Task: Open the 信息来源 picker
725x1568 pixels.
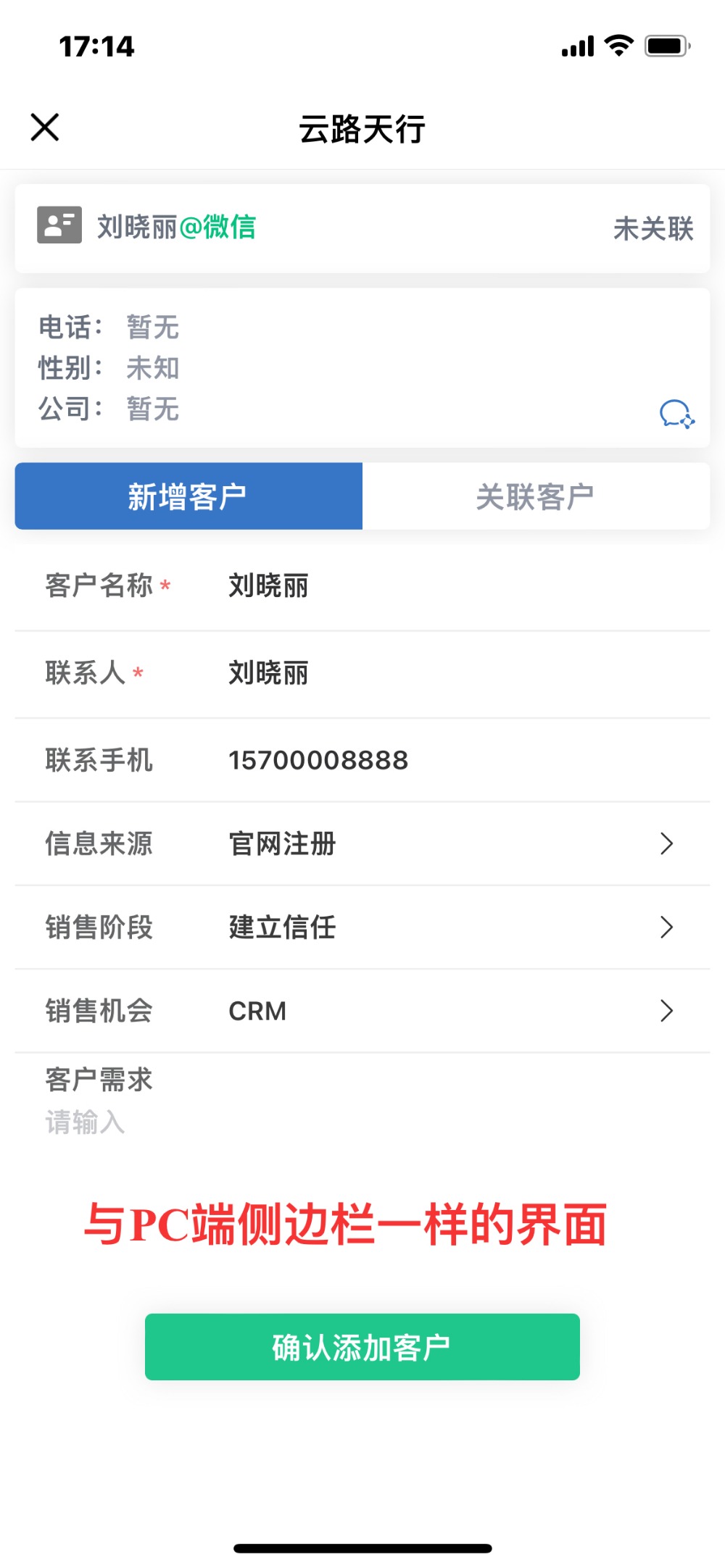Action: click(x=362, y=843)
